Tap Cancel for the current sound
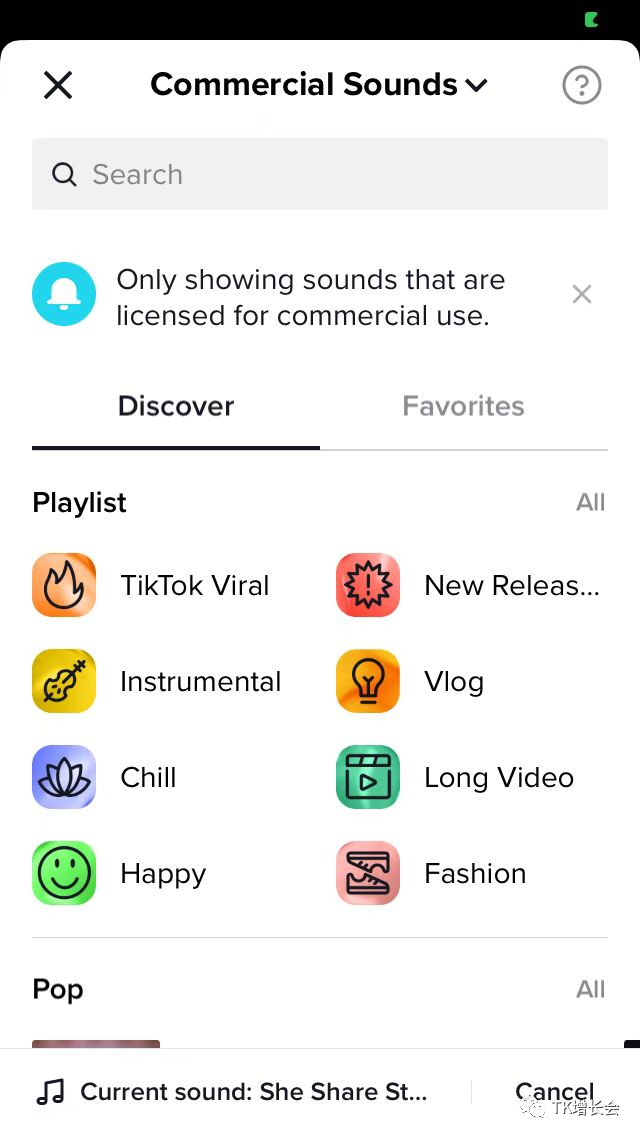 click(x=554, y=1092)
